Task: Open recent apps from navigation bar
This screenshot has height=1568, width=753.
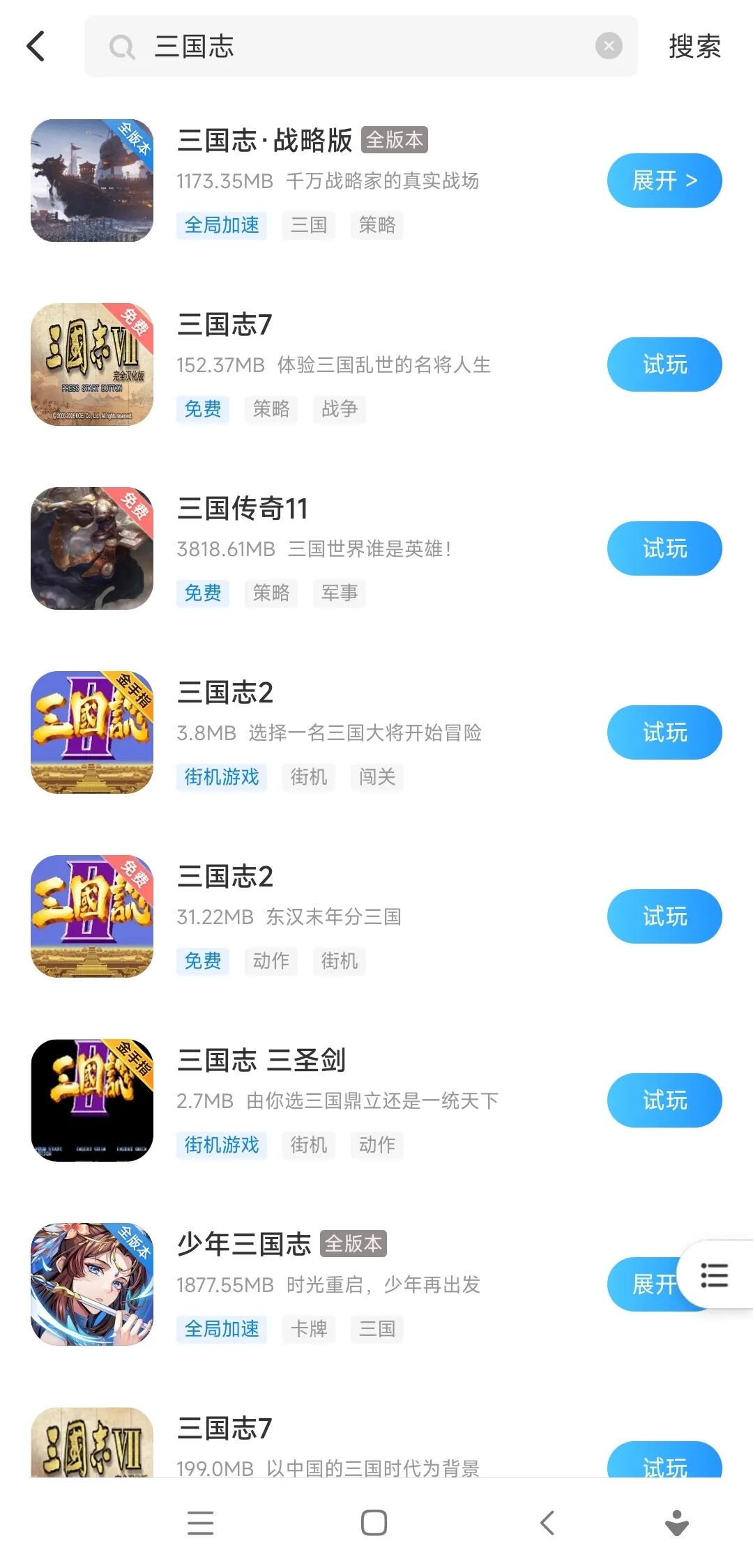Action: (201, 1523)
